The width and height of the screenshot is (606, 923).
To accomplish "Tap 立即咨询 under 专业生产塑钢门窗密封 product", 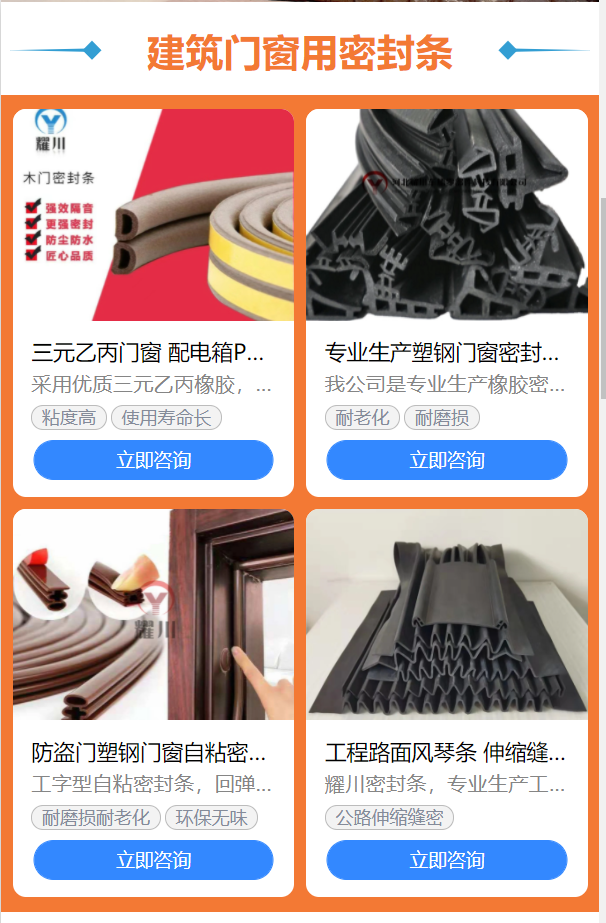I will pos(446,460).
